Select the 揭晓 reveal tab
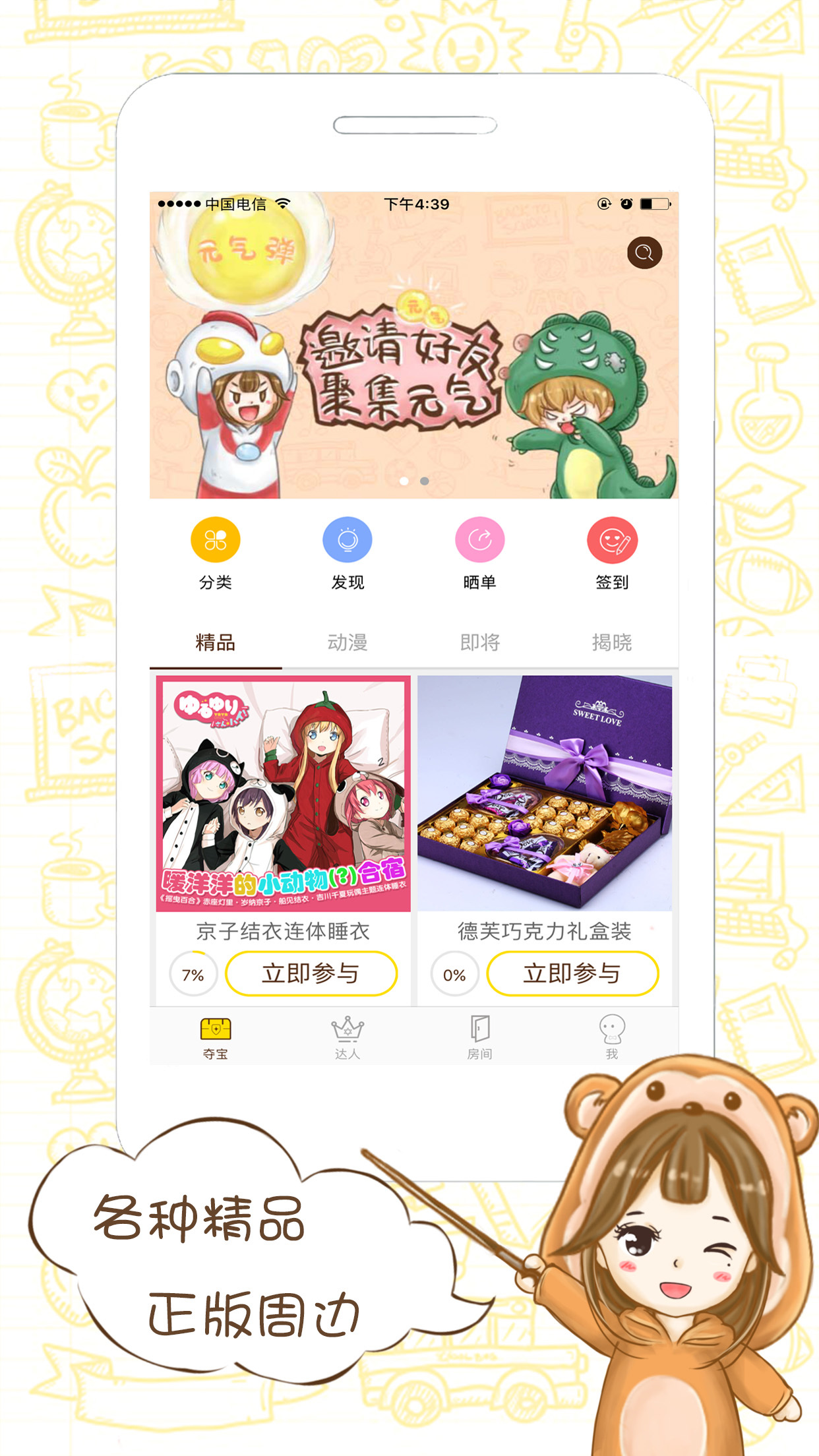 (x=612, y=639)
